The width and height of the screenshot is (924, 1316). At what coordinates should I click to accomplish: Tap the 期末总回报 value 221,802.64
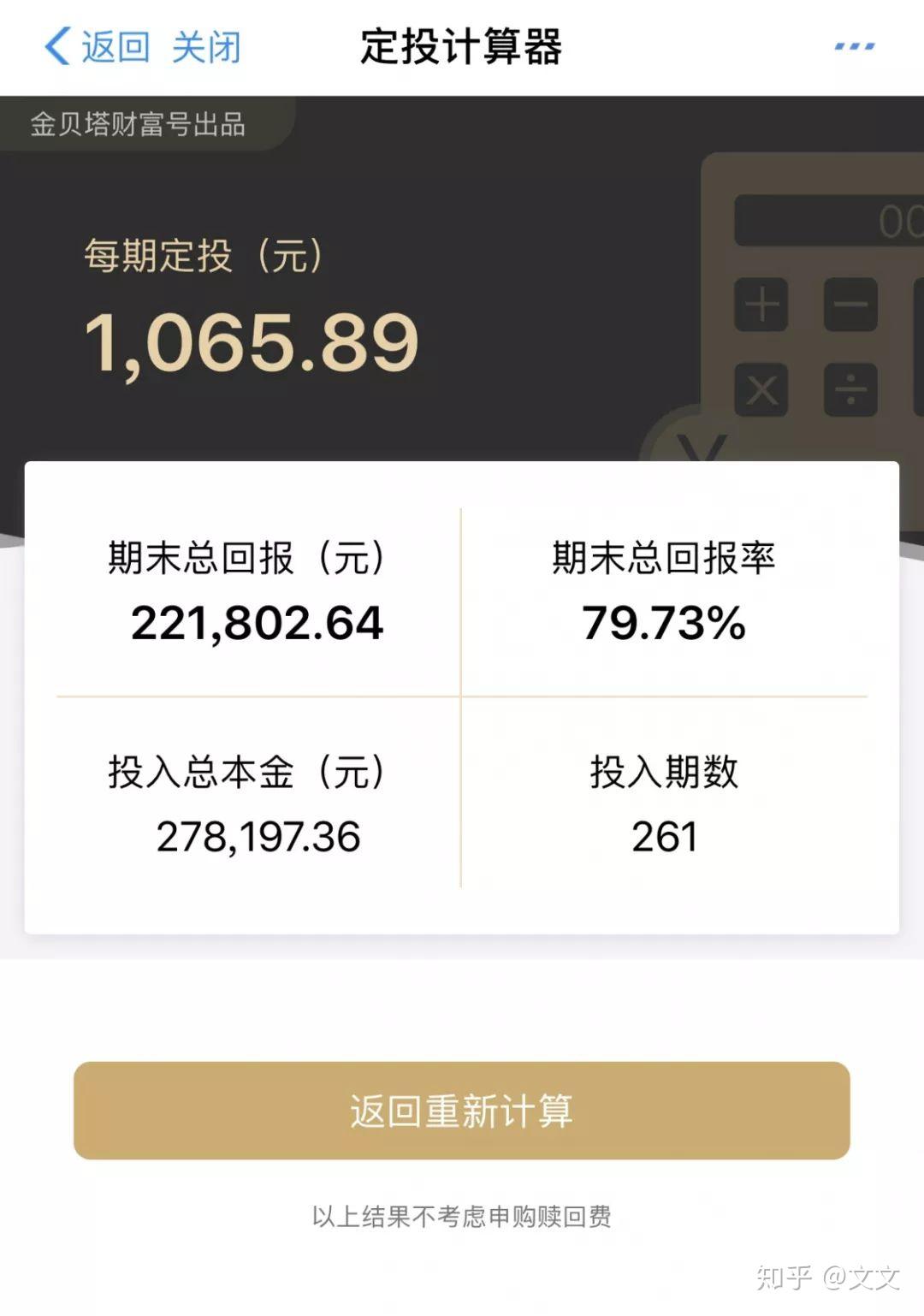tap(257, 625)
